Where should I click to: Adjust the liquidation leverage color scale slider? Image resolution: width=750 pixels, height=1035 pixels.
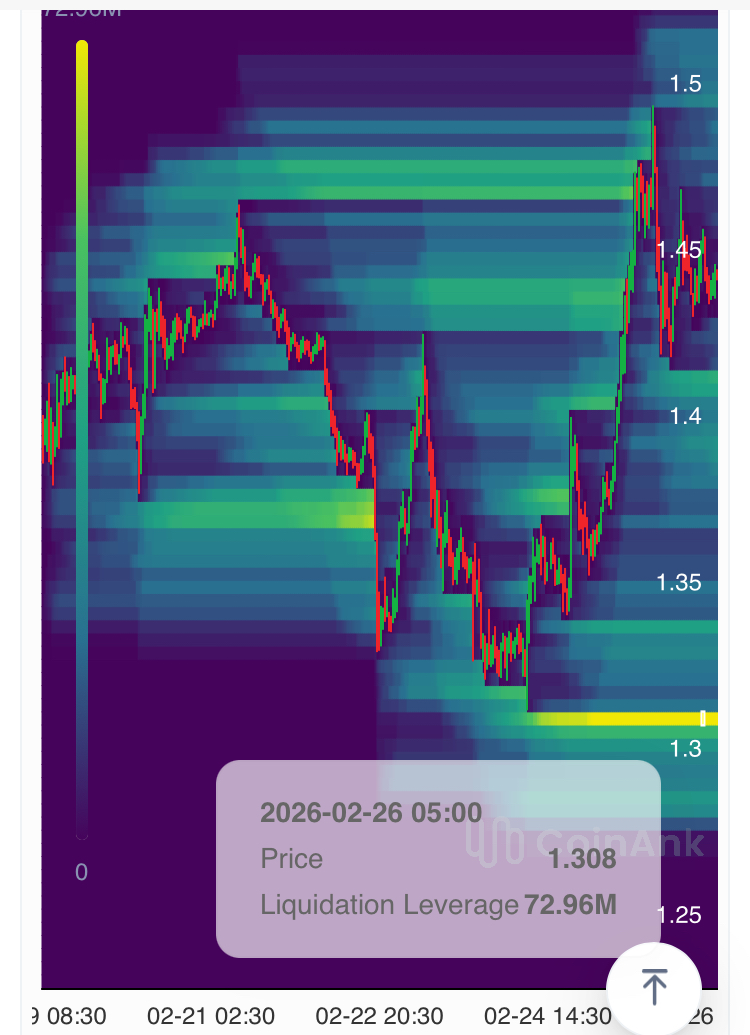click(82, 440)
